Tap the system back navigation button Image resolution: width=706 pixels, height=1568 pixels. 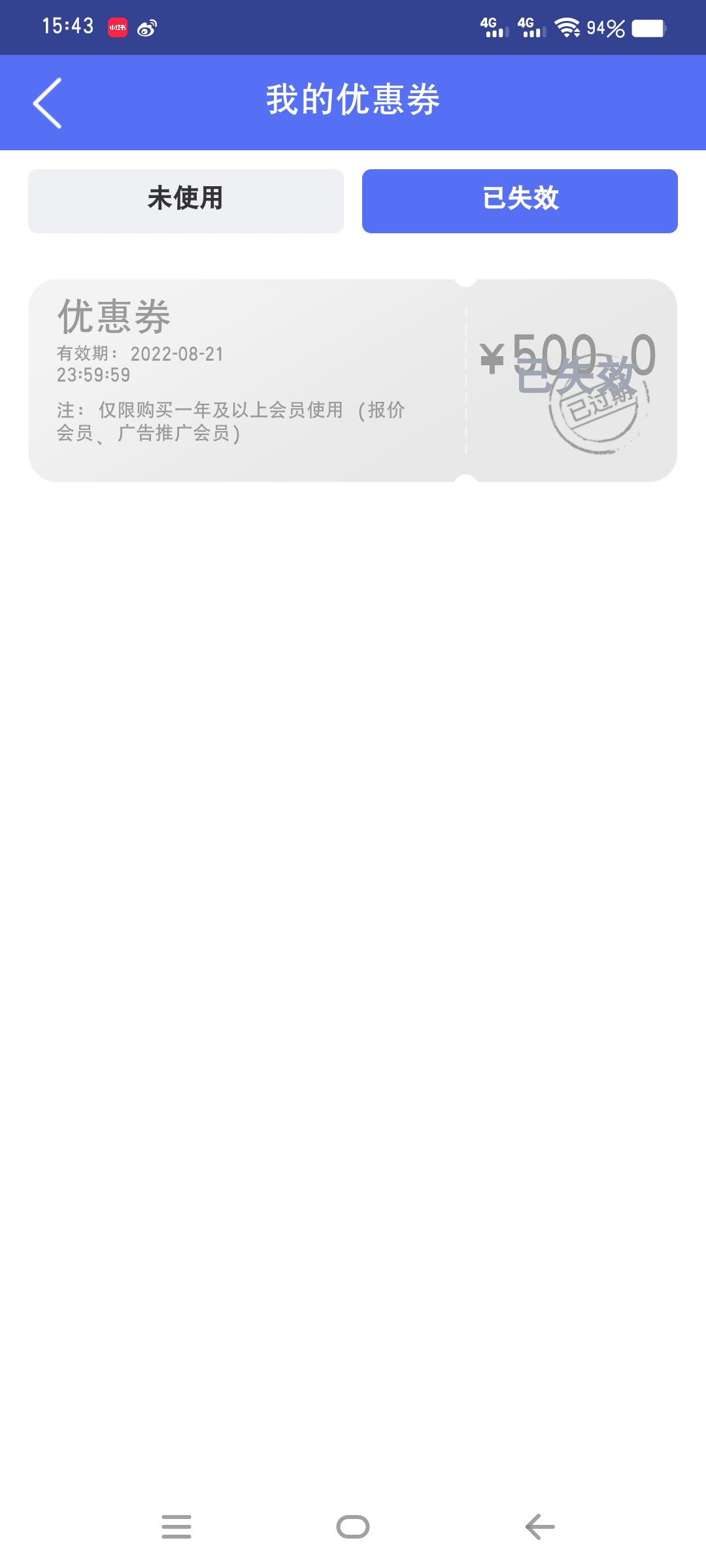click(540, 1527)
